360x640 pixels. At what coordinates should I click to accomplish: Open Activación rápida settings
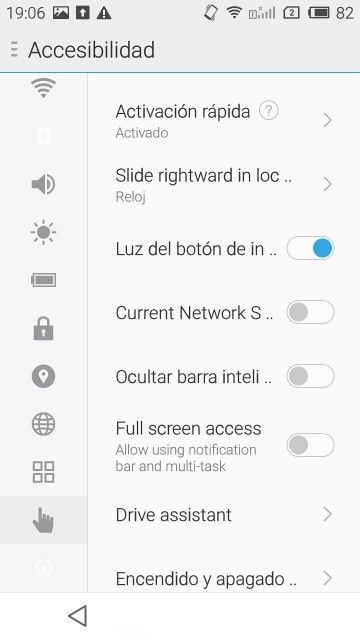pos(224,121)
